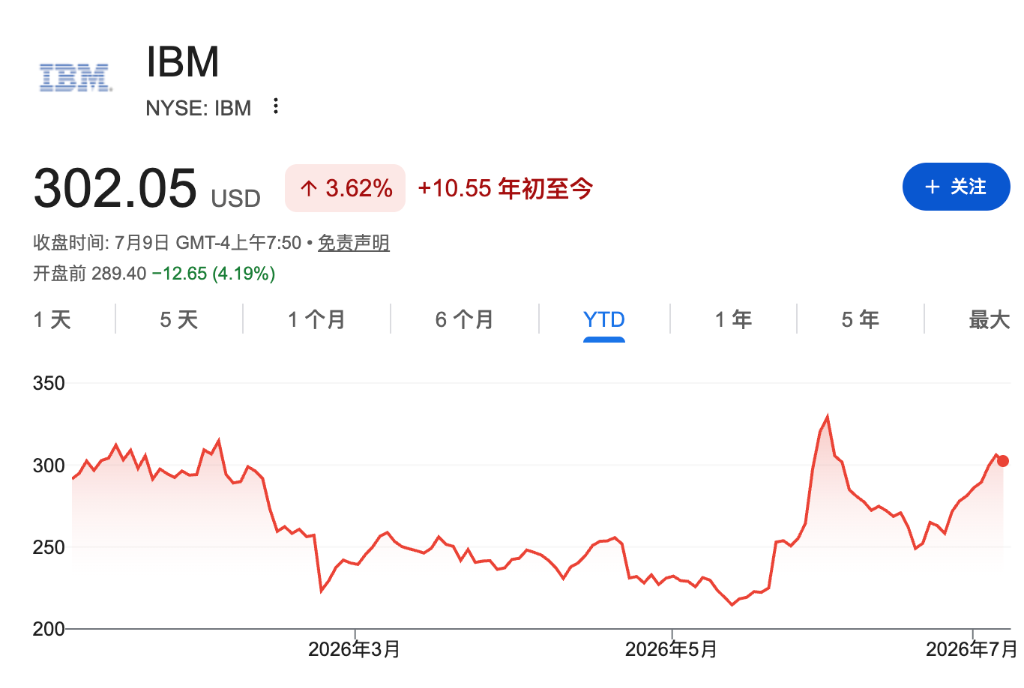Switch to the 1 天 range
The height and width of the screenshot is (688, 1024).
tap(52, 319)
